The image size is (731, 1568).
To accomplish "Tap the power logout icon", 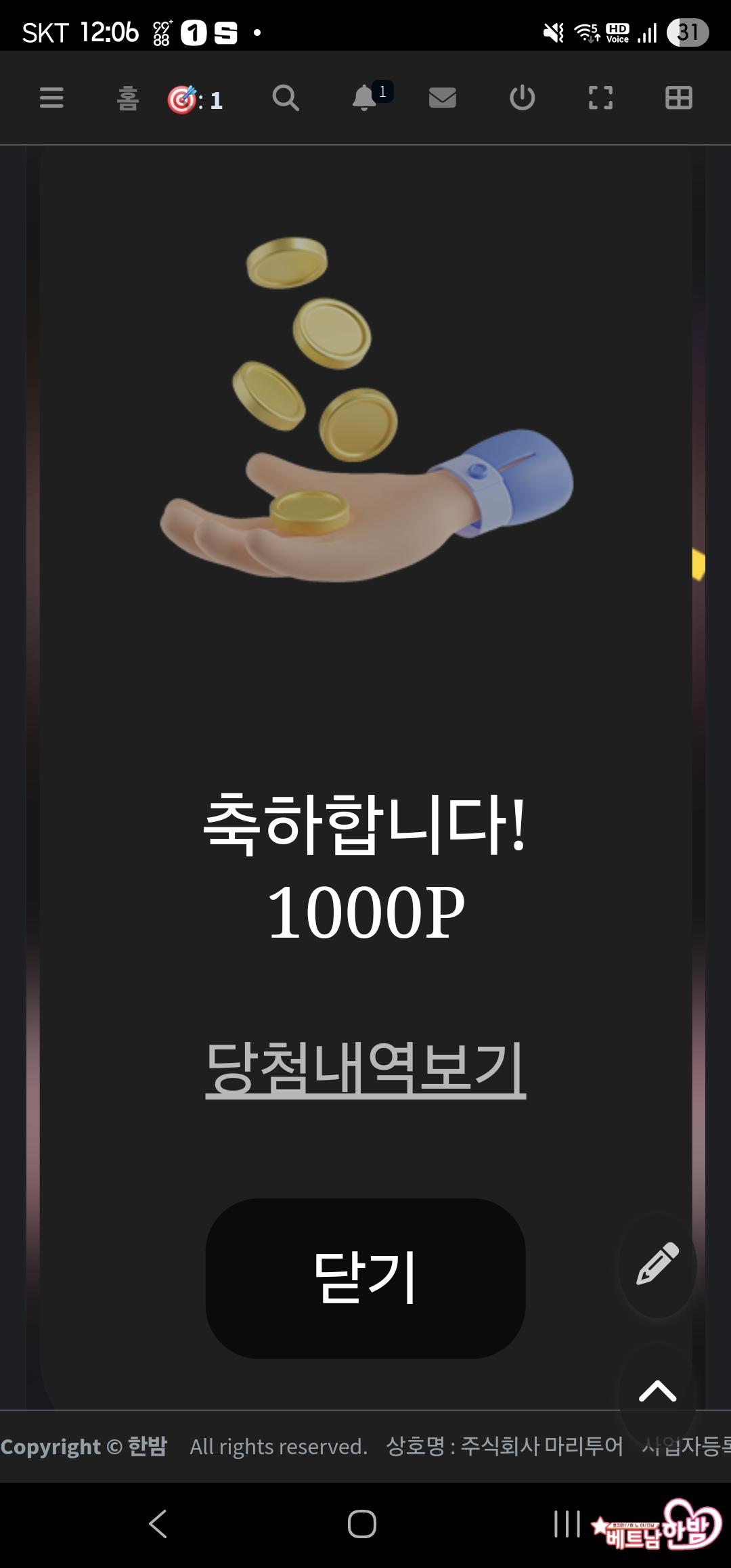I will click(522, 98).
